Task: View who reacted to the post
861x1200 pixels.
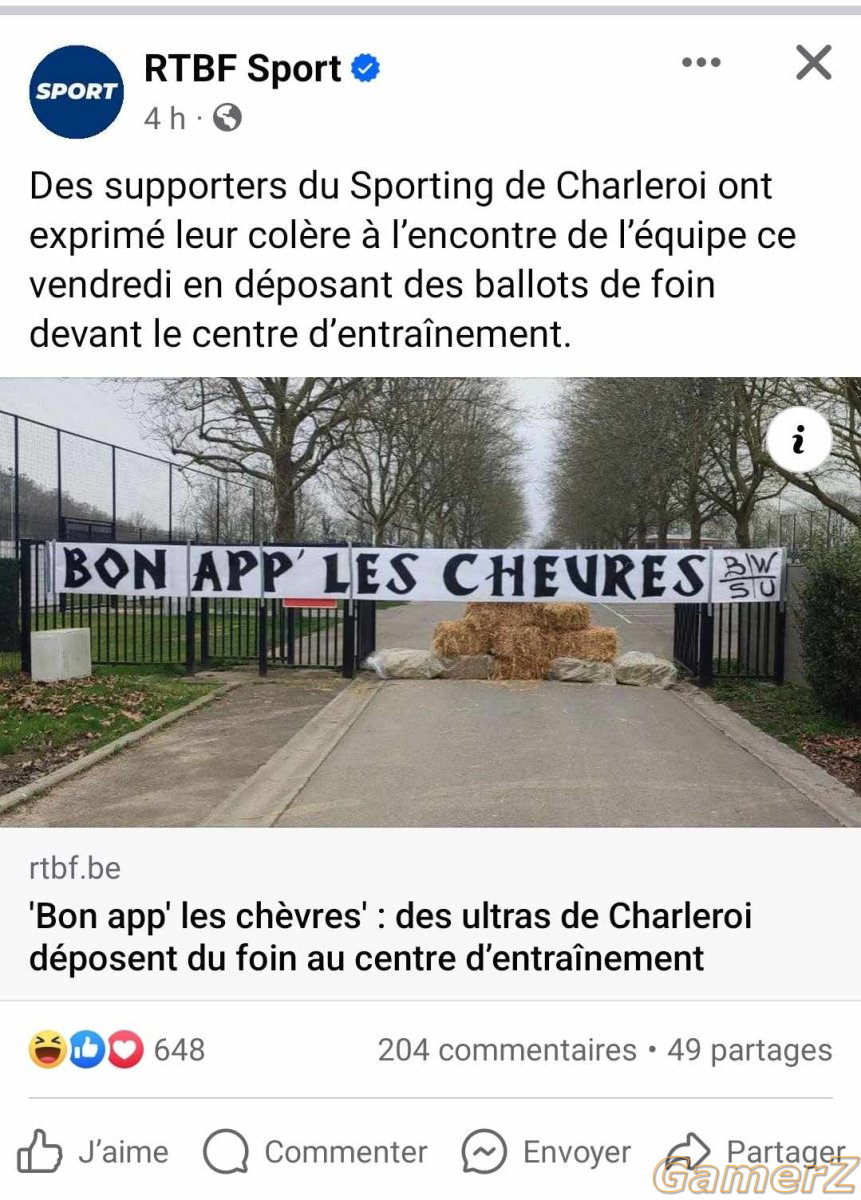Action: [116, 1050]
